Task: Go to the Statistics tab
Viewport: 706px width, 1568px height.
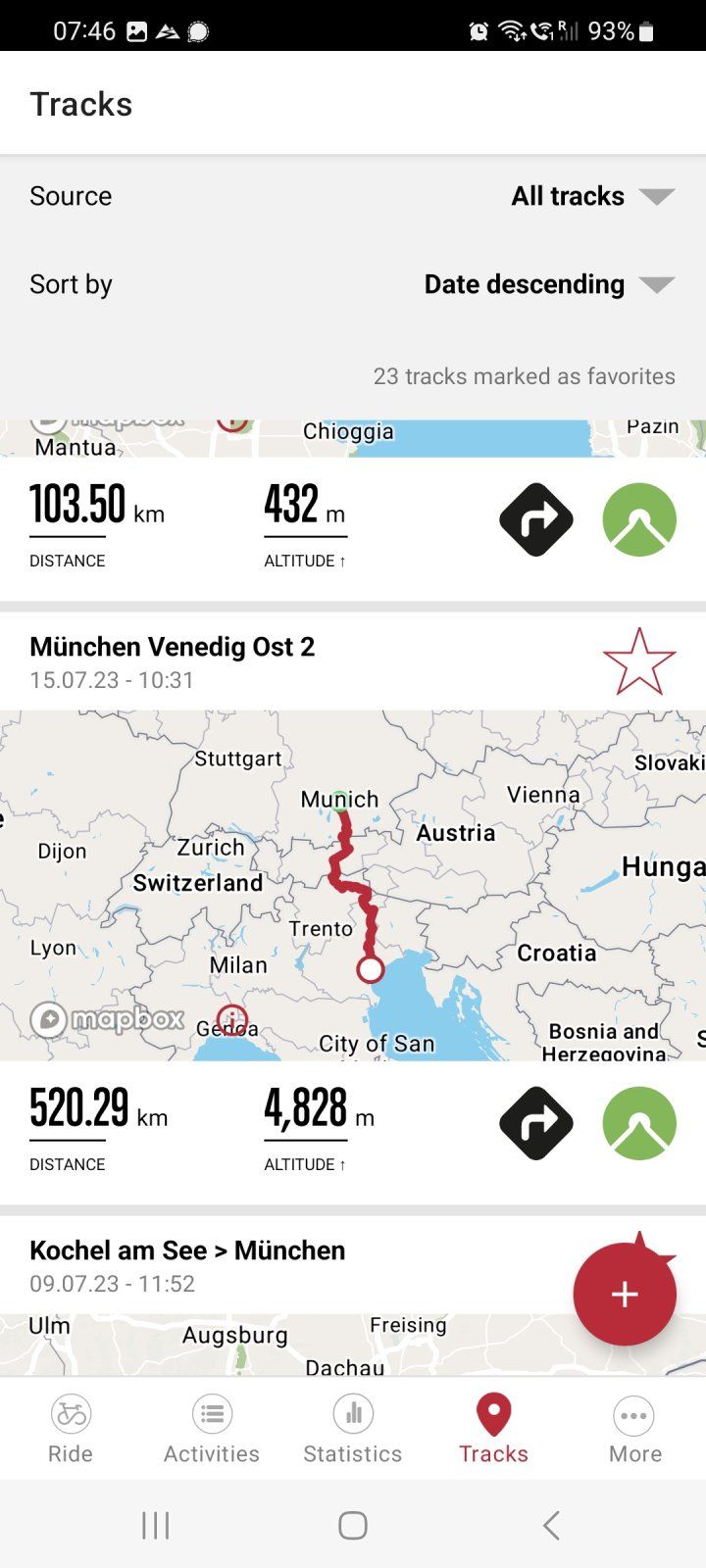Action: 353,1430
